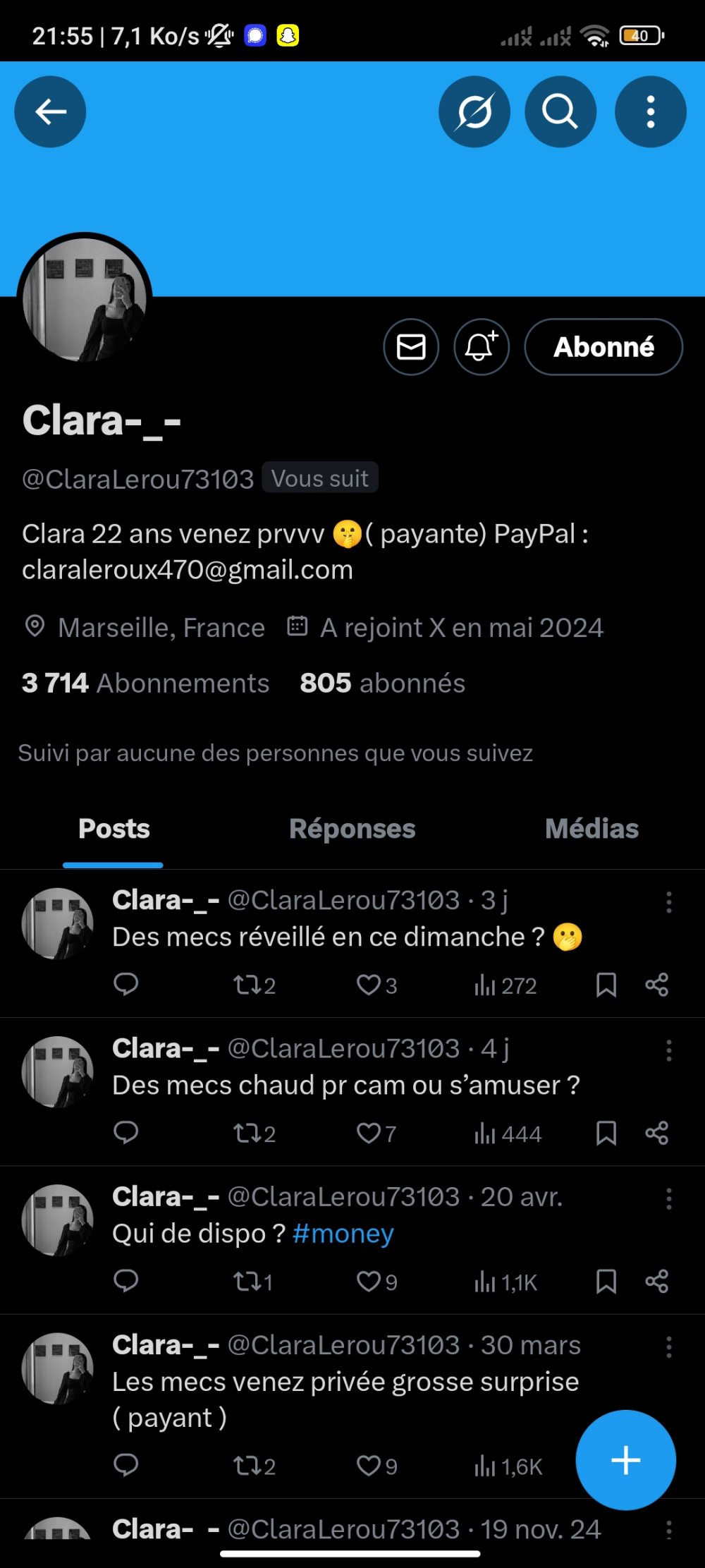Open options for the "Qui de dispo ?" post
Screen dimensions: 705x1568
pos(668,1198)
